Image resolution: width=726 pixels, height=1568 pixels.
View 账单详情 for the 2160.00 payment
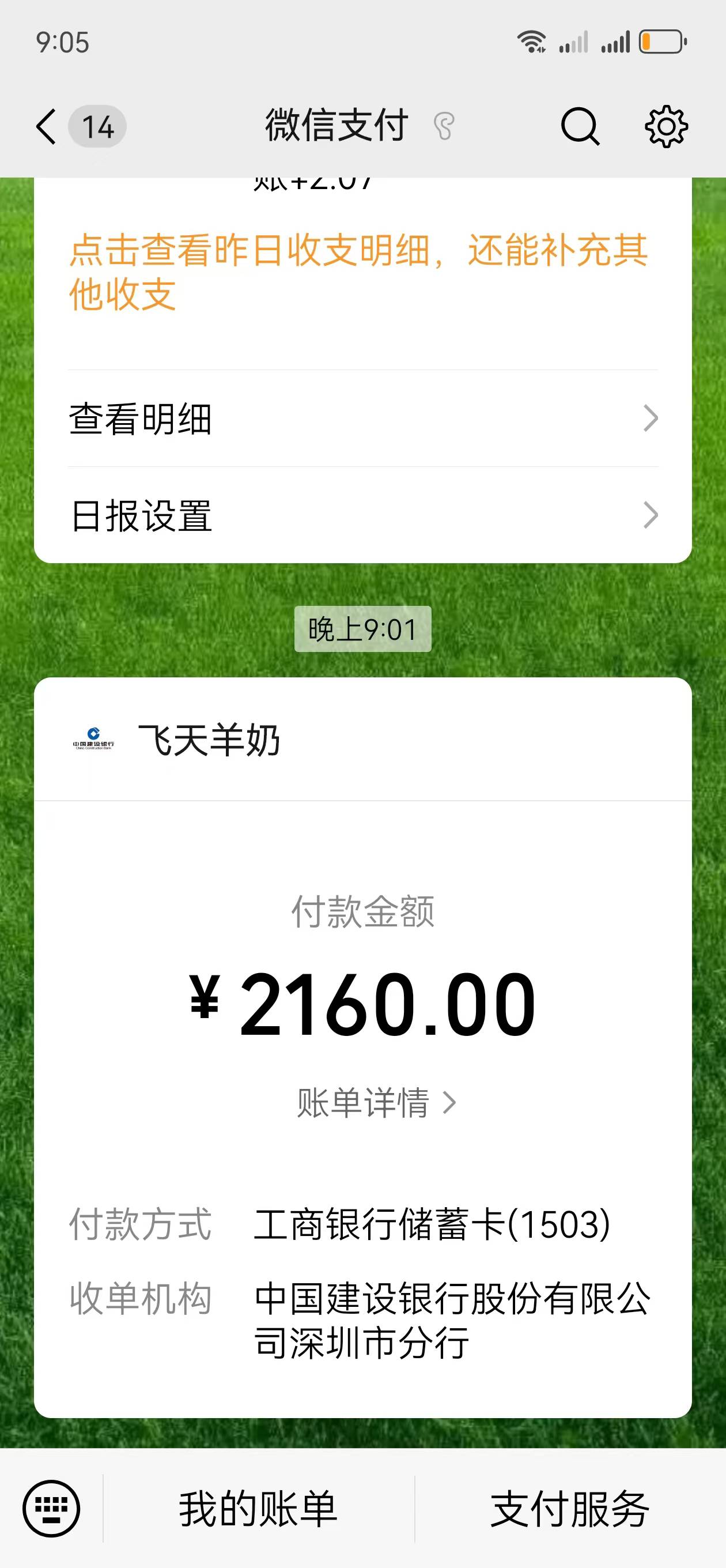point(376,1102)
